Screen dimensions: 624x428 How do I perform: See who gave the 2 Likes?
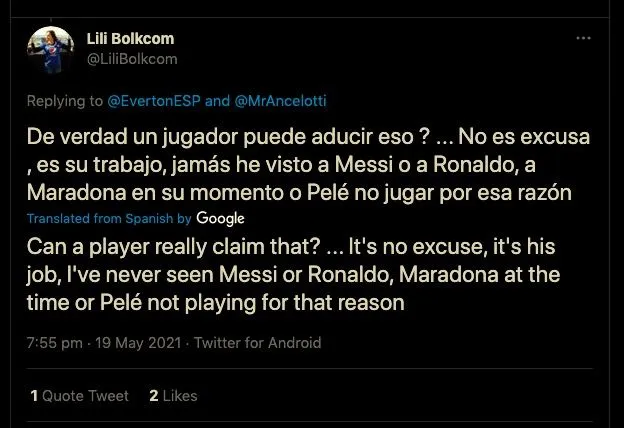[173, 396]
